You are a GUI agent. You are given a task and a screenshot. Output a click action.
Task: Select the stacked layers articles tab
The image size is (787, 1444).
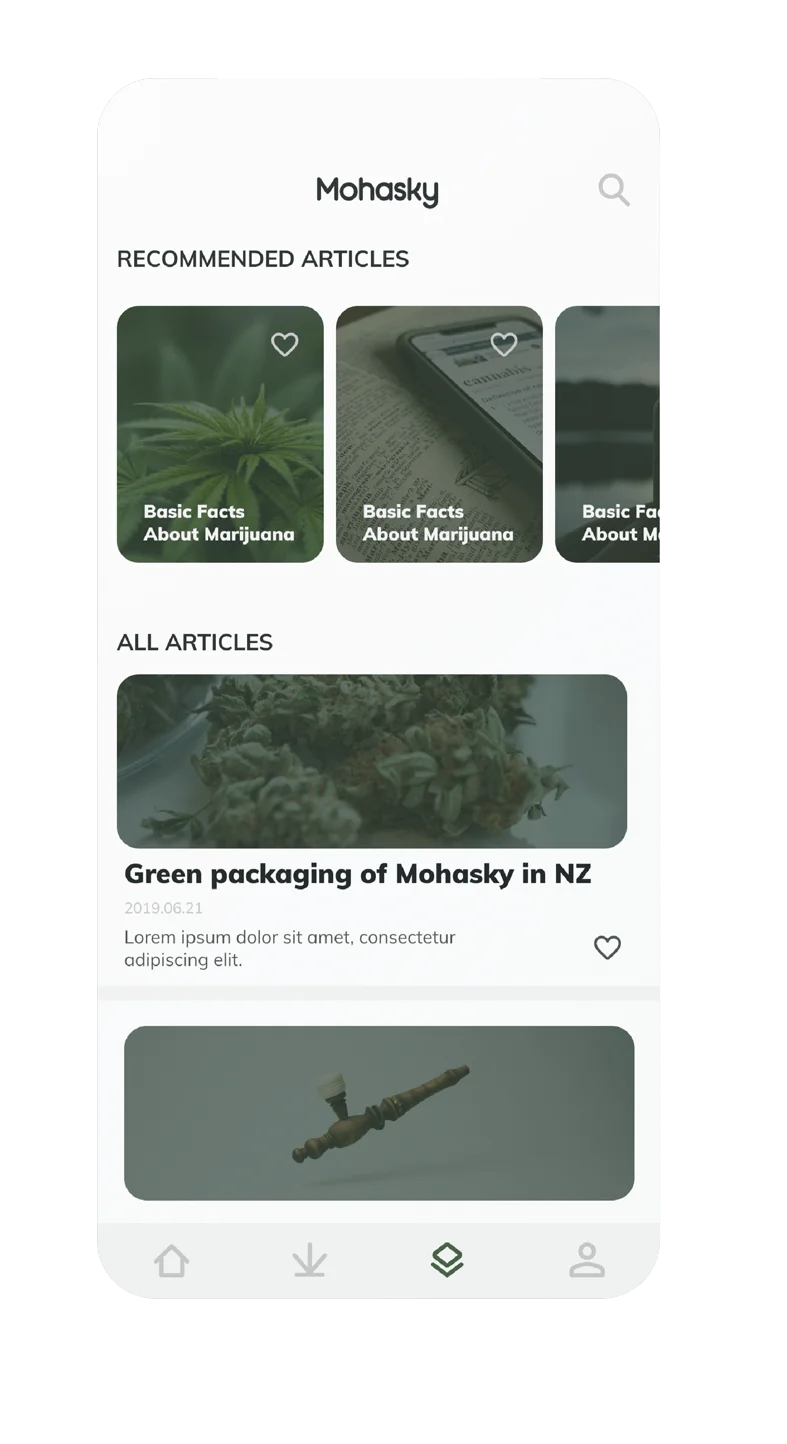point(447,1261)
